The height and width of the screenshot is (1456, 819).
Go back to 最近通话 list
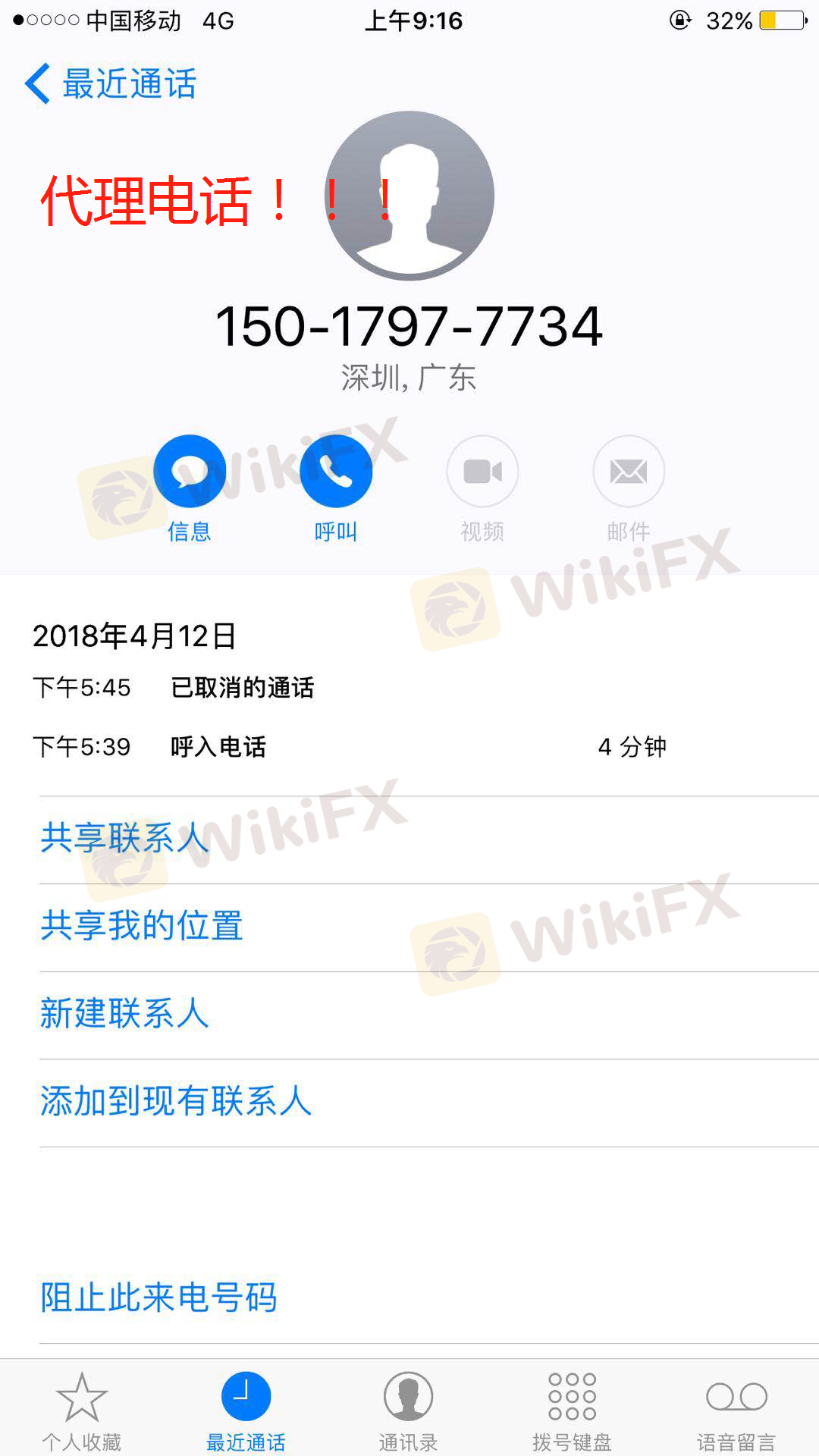[x=110, y=83]
